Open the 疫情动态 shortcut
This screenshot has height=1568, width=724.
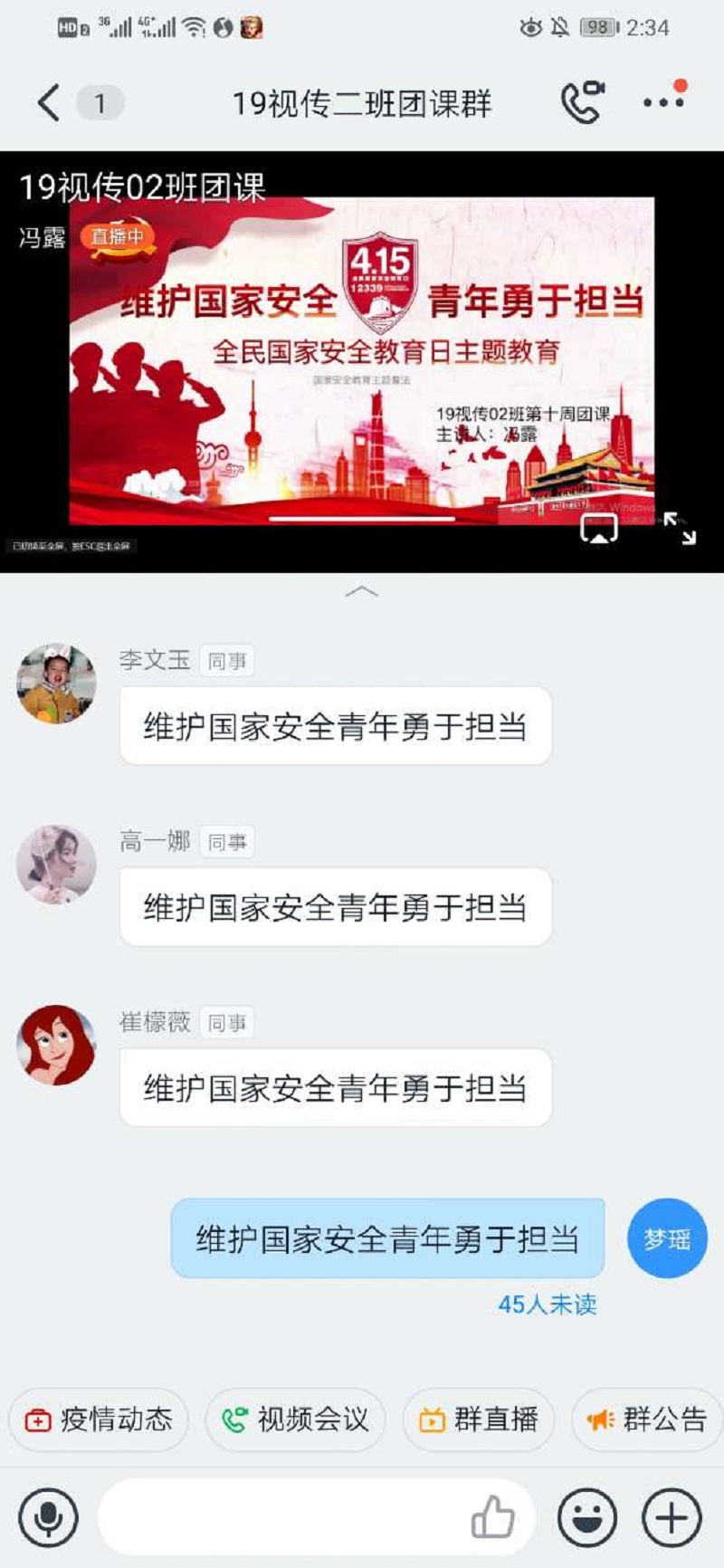pyautogui.click(x=98, y=1420)
